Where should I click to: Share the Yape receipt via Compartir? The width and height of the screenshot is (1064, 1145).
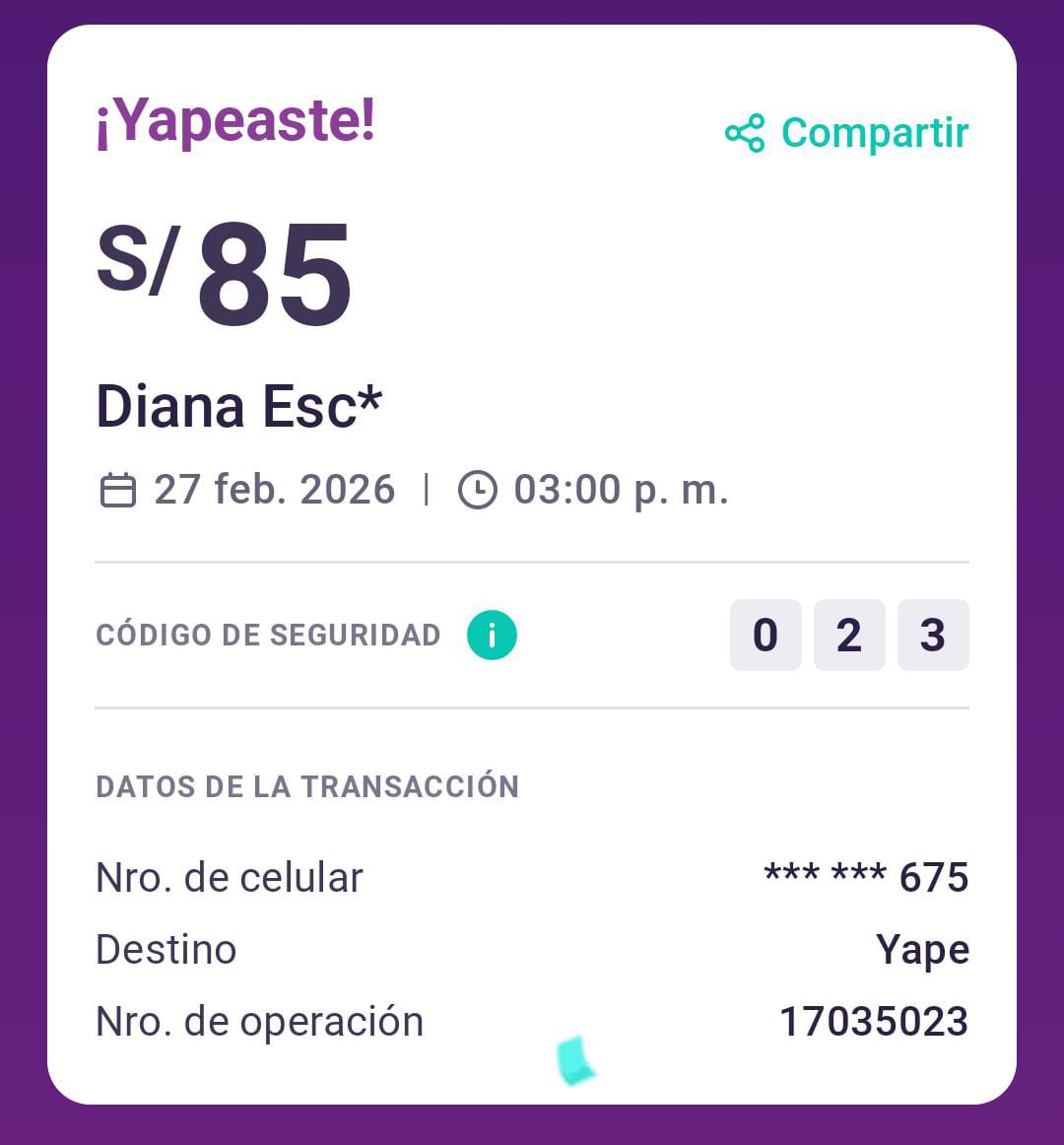coord(847,133)
